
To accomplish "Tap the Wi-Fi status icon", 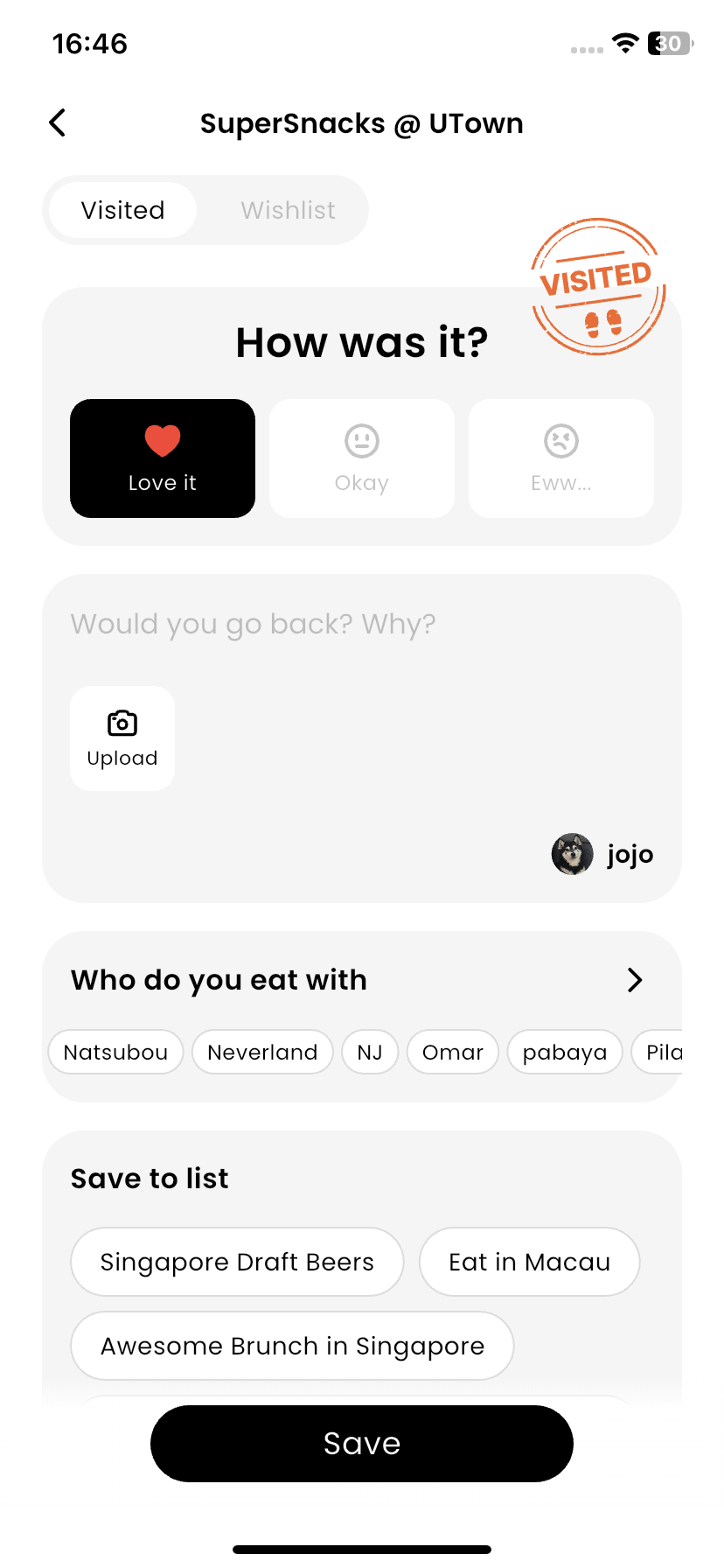I will coord(626,43).
